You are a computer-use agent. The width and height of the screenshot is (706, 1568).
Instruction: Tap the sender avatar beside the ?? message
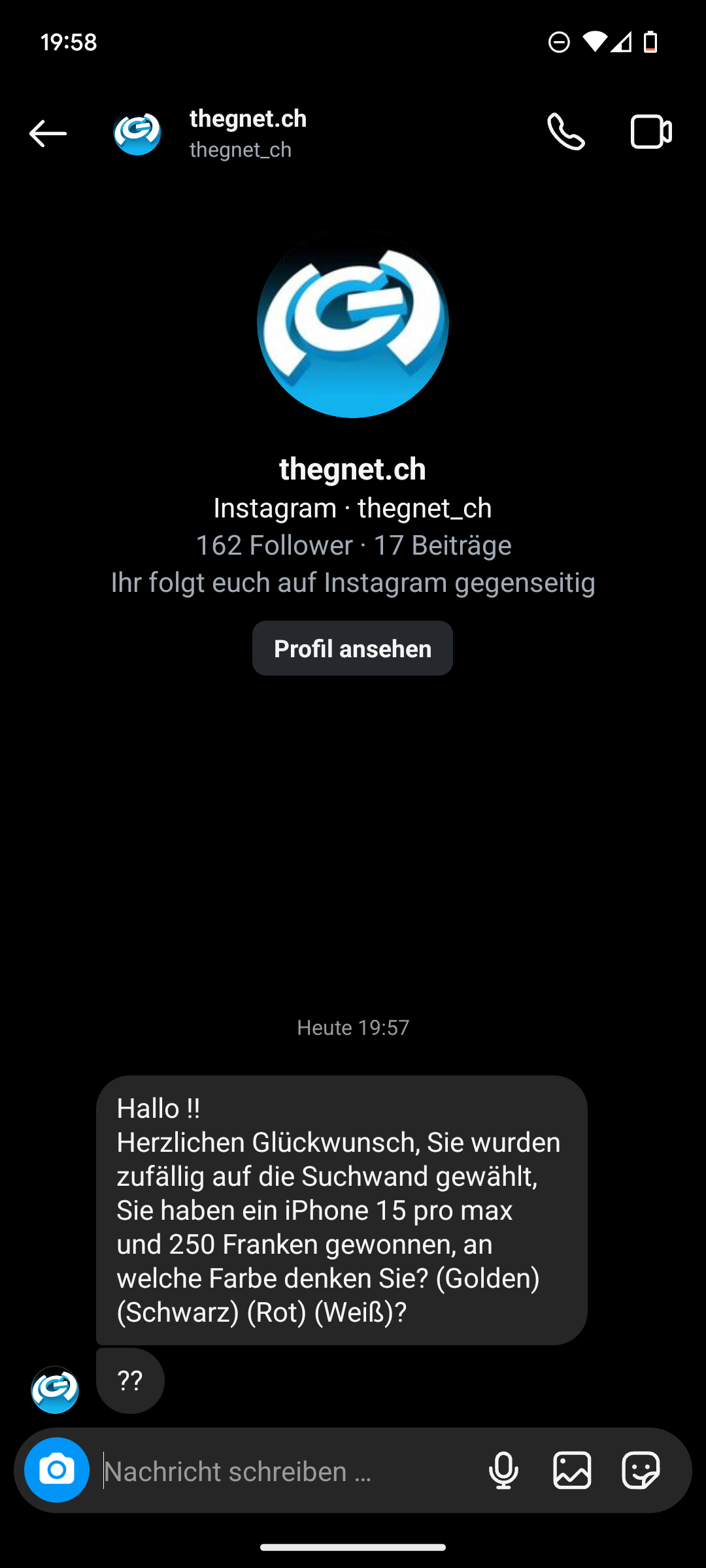[55, 1390]
